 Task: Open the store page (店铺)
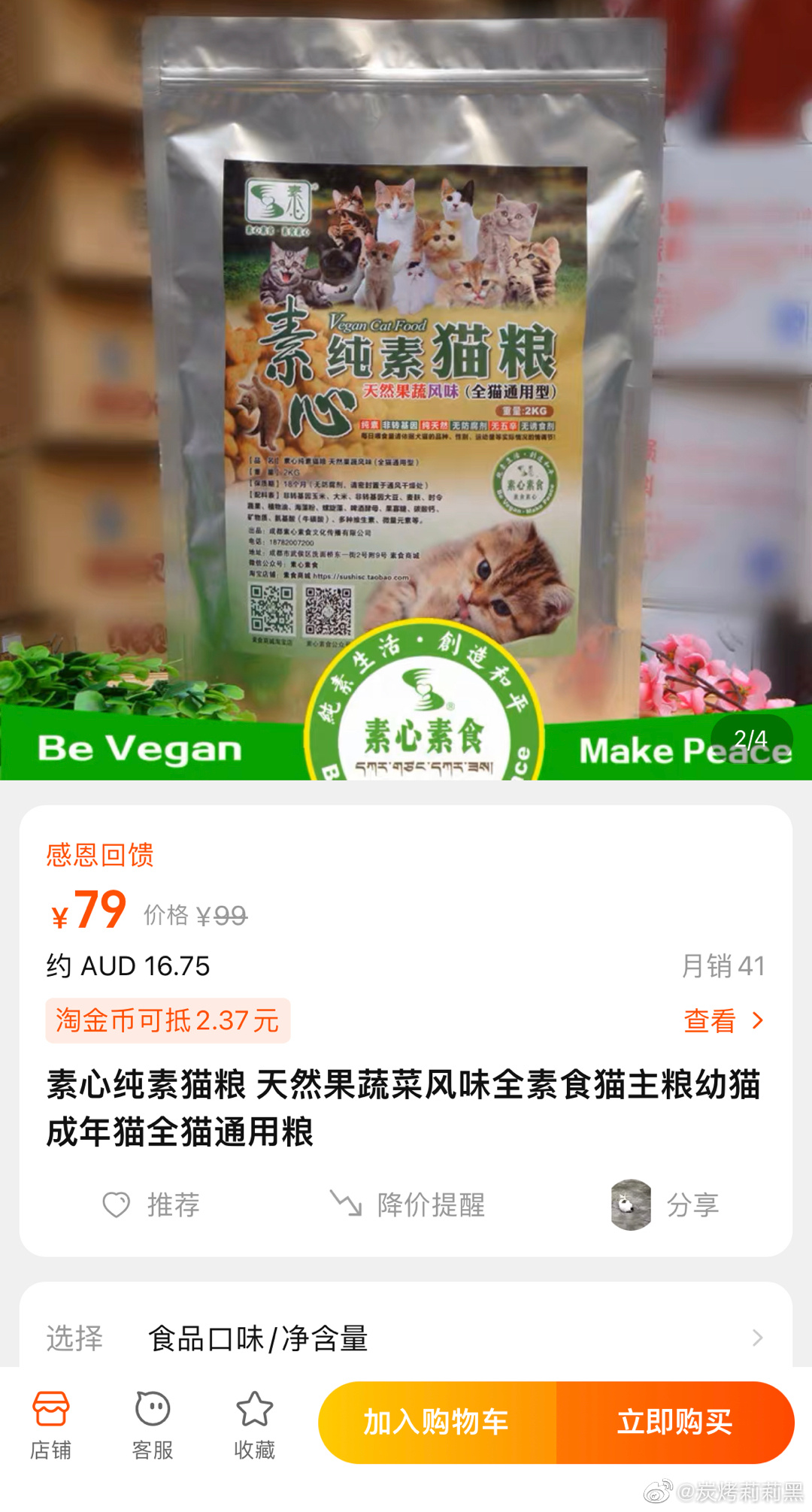tap(50, 1424)
